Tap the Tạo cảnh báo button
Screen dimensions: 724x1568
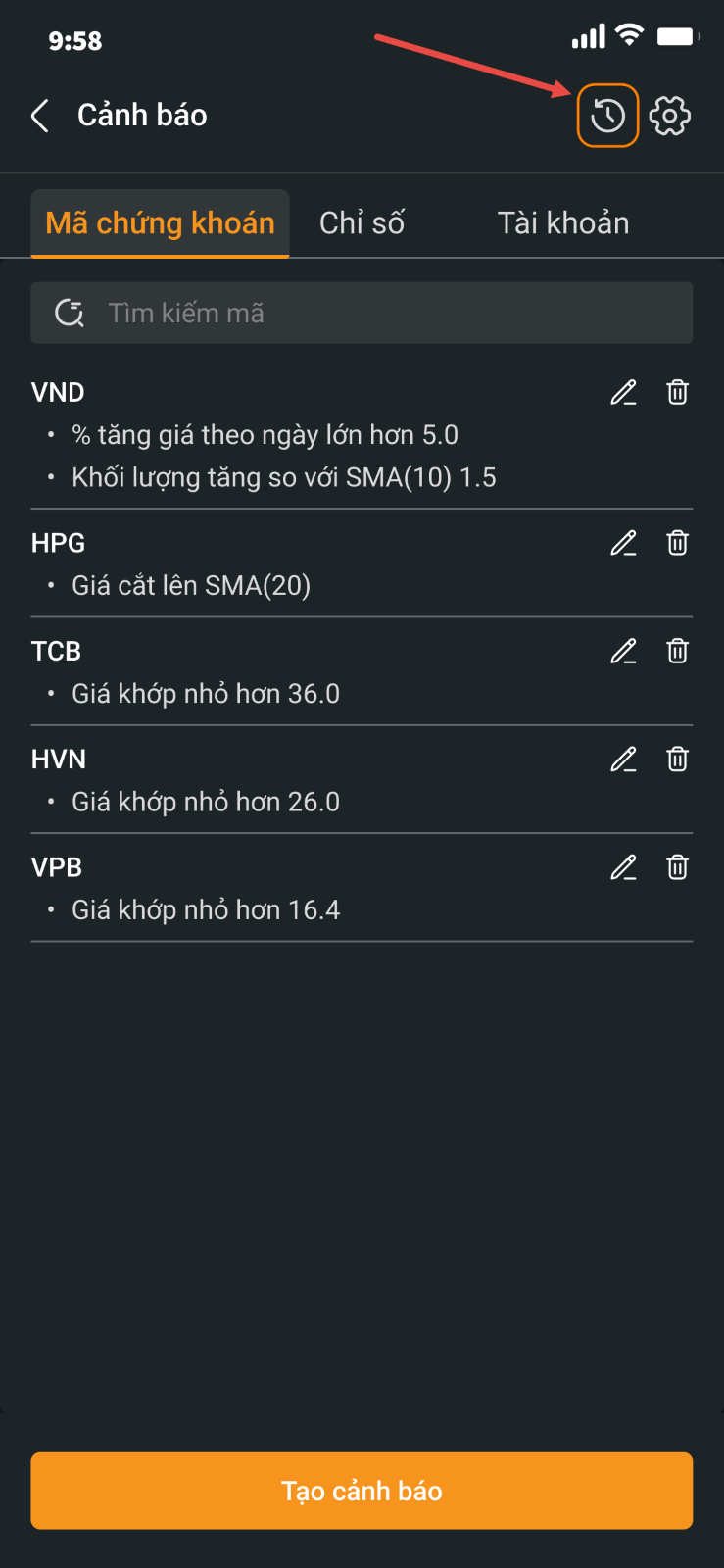pos(362,1491)
